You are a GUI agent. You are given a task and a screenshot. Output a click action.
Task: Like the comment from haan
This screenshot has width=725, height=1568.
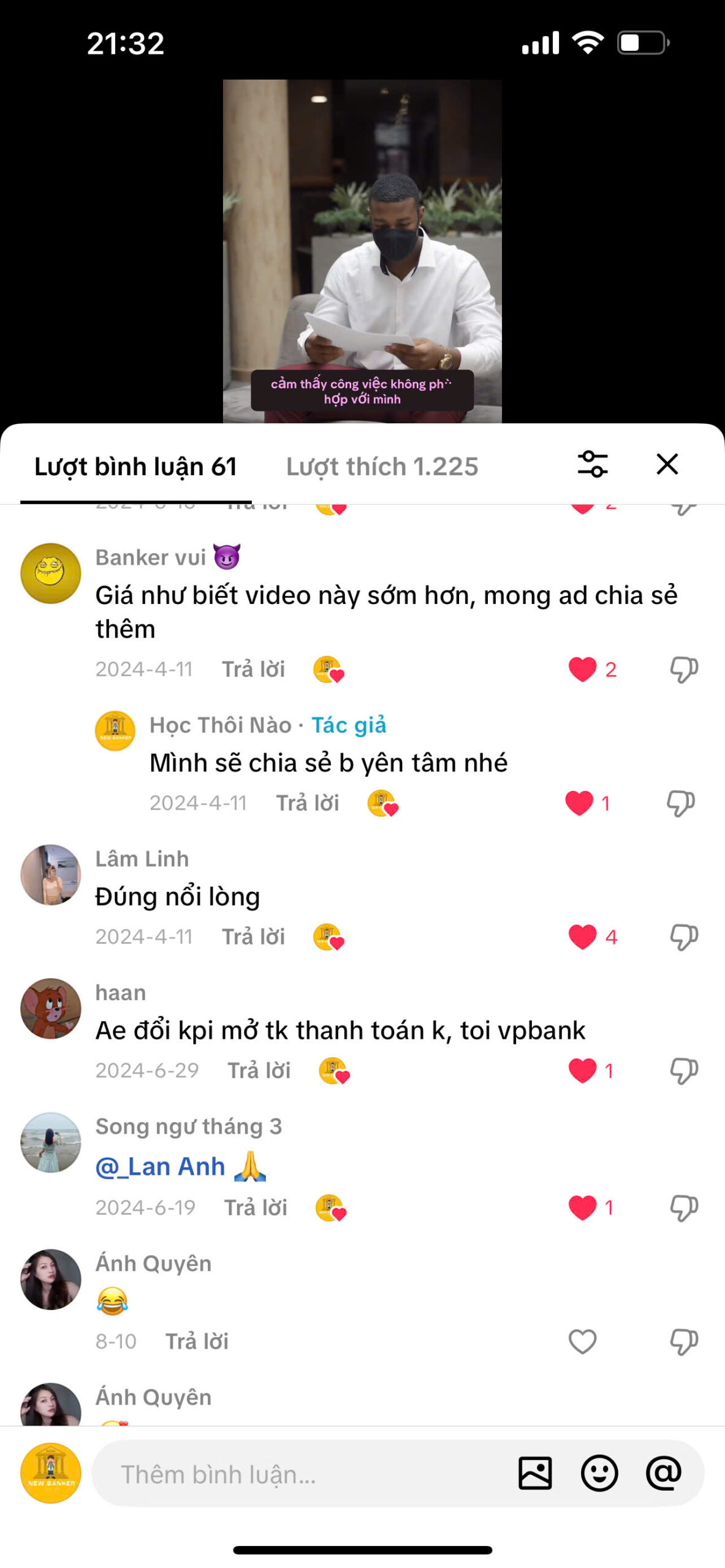(582, 1071)
